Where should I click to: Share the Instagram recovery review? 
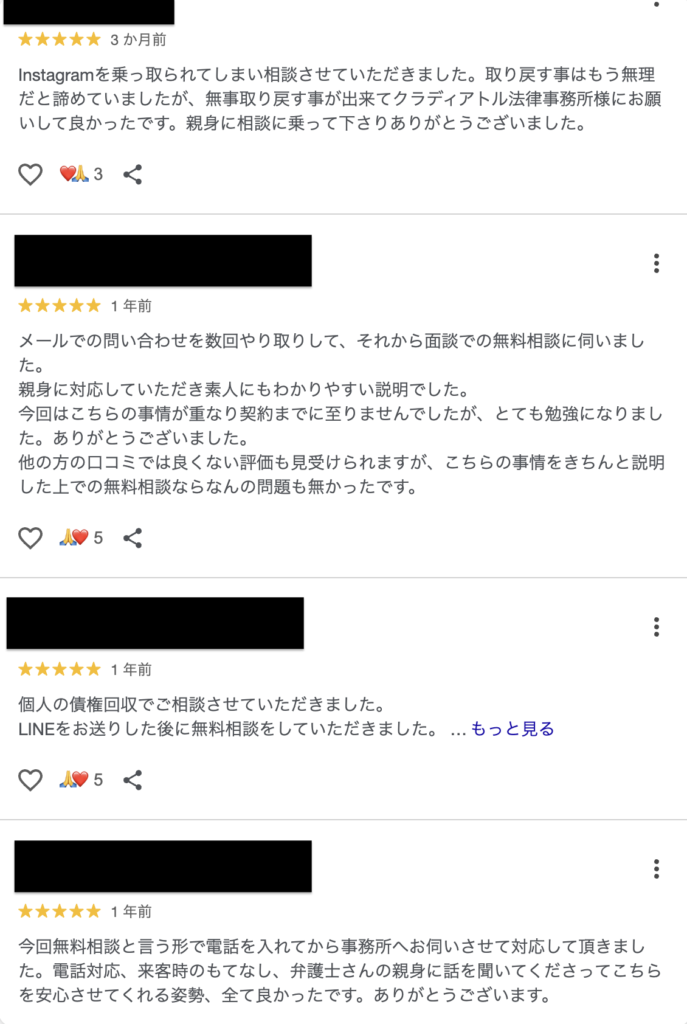point(132,174)
